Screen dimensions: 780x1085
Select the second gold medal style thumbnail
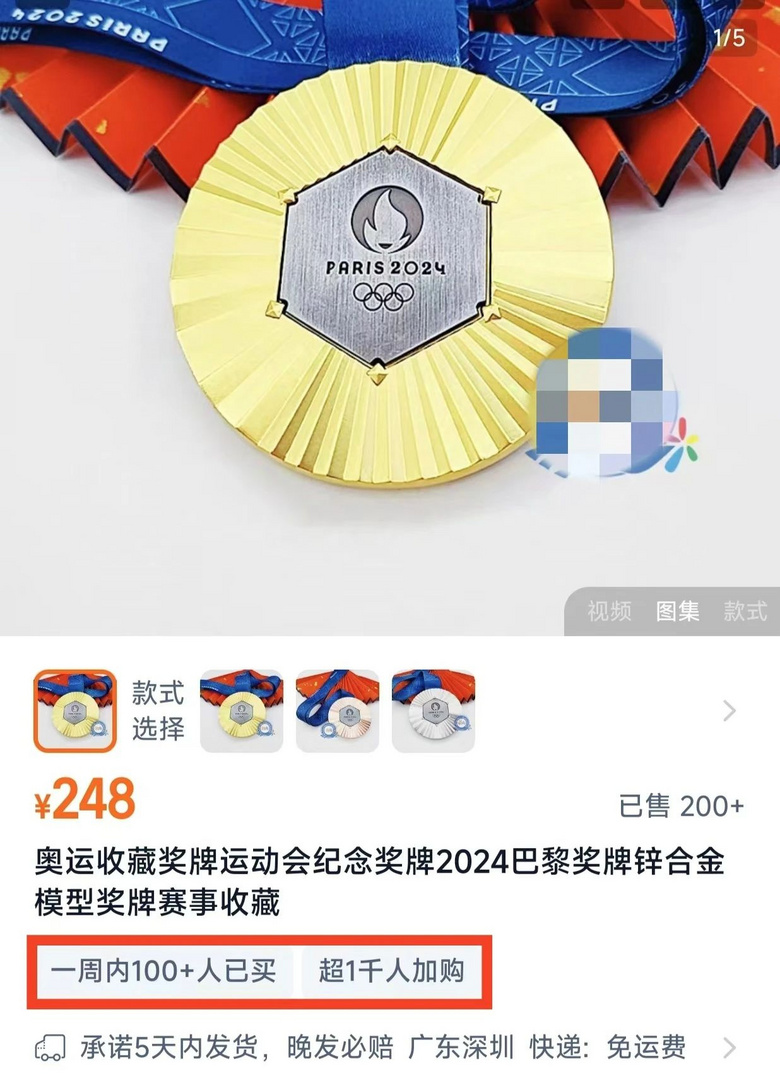point(241,711)
